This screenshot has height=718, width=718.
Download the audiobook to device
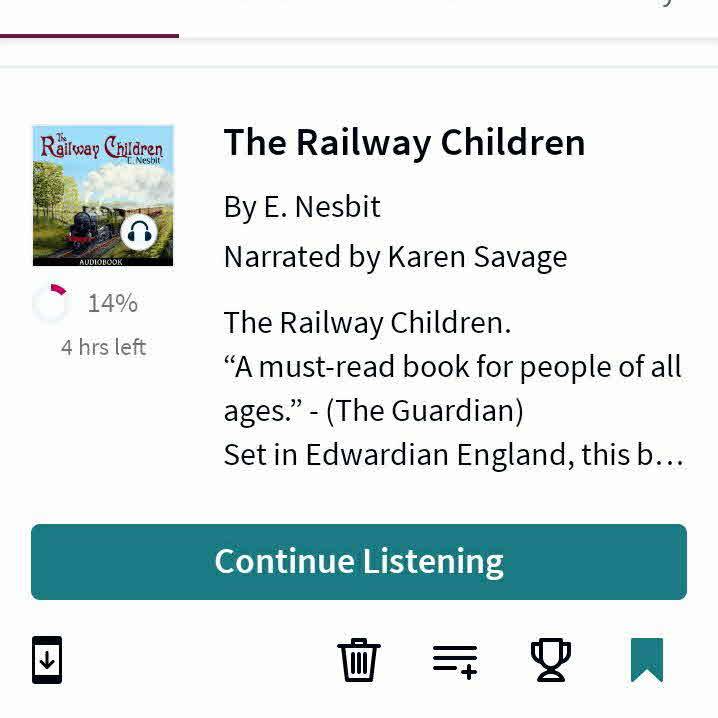pyautogui.click(x=47, y=660)
